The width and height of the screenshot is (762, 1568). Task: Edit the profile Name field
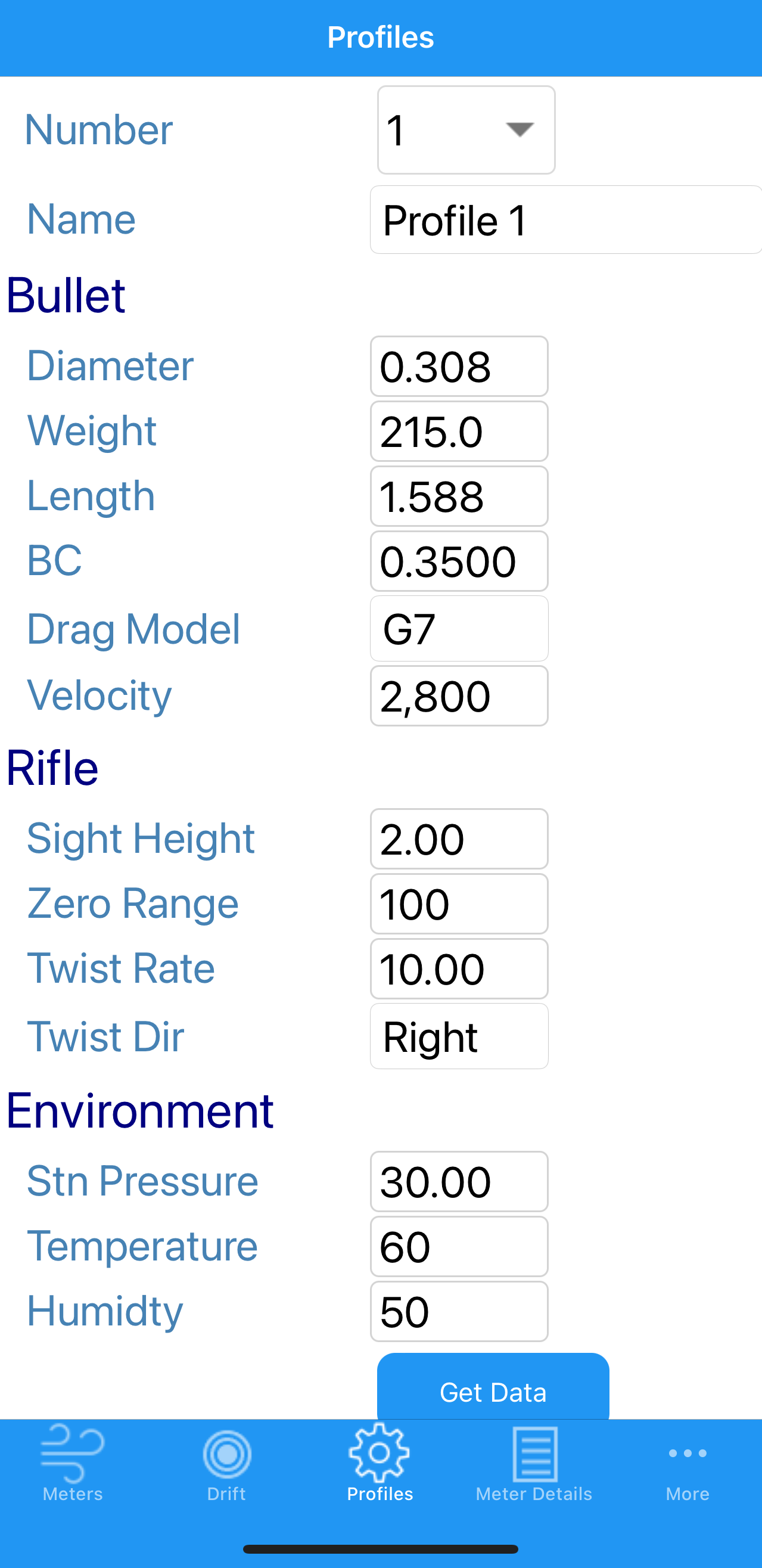click(565, 219)
